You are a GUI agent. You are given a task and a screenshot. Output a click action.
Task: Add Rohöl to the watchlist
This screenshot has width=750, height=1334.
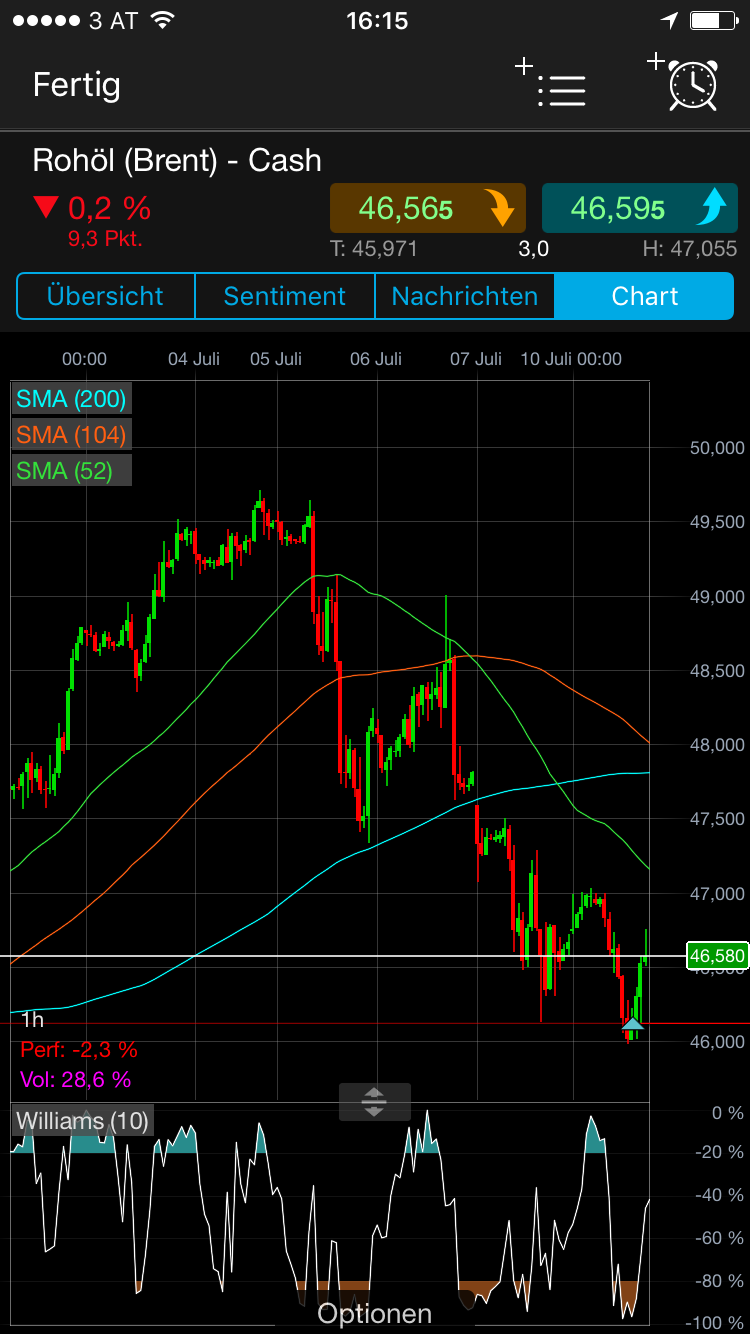pyautogui.click(x=552, y=85)
